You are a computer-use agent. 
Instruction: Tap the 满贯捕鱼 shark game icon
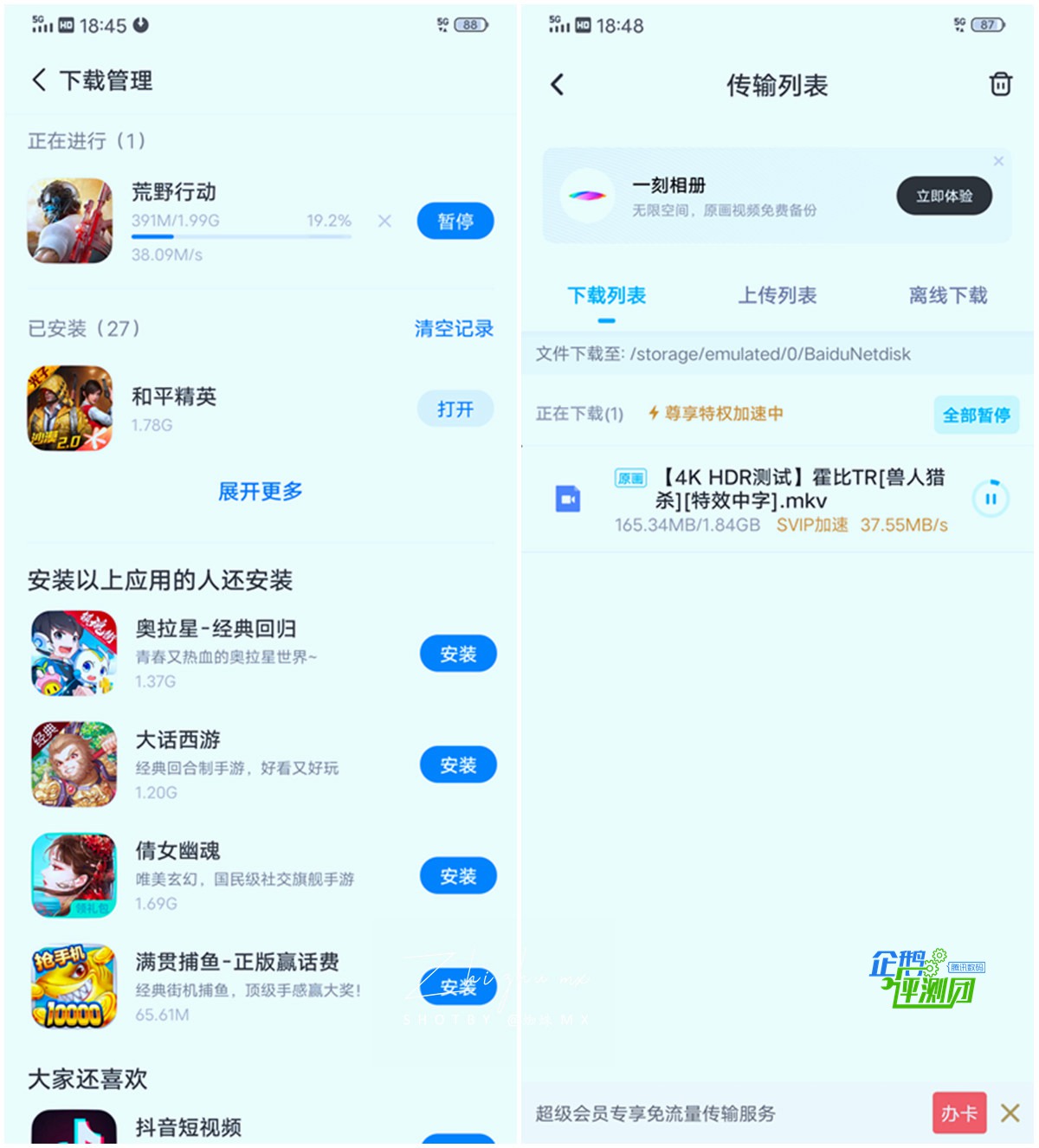point(73,984)
